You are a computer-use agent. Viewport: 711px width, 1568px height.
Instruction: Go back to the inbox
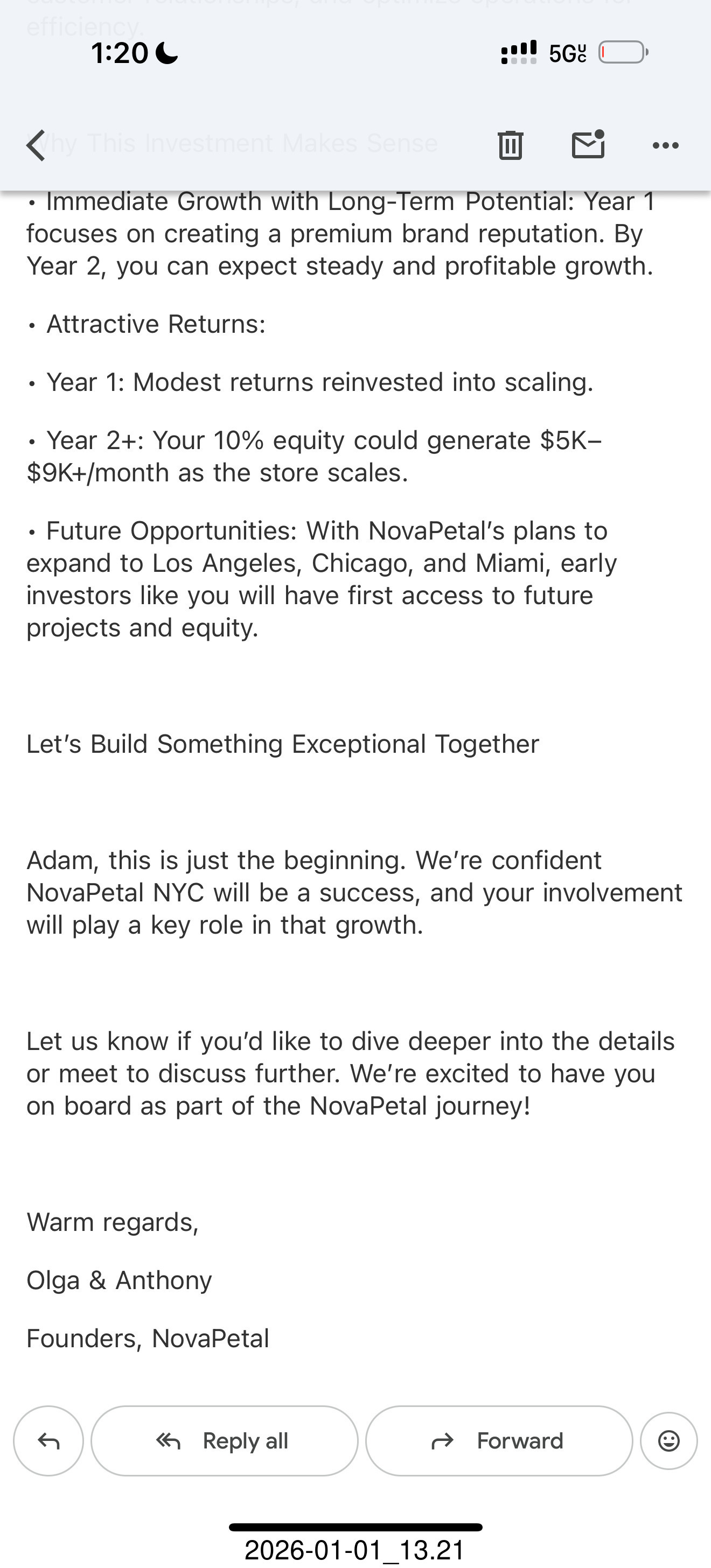37,145
